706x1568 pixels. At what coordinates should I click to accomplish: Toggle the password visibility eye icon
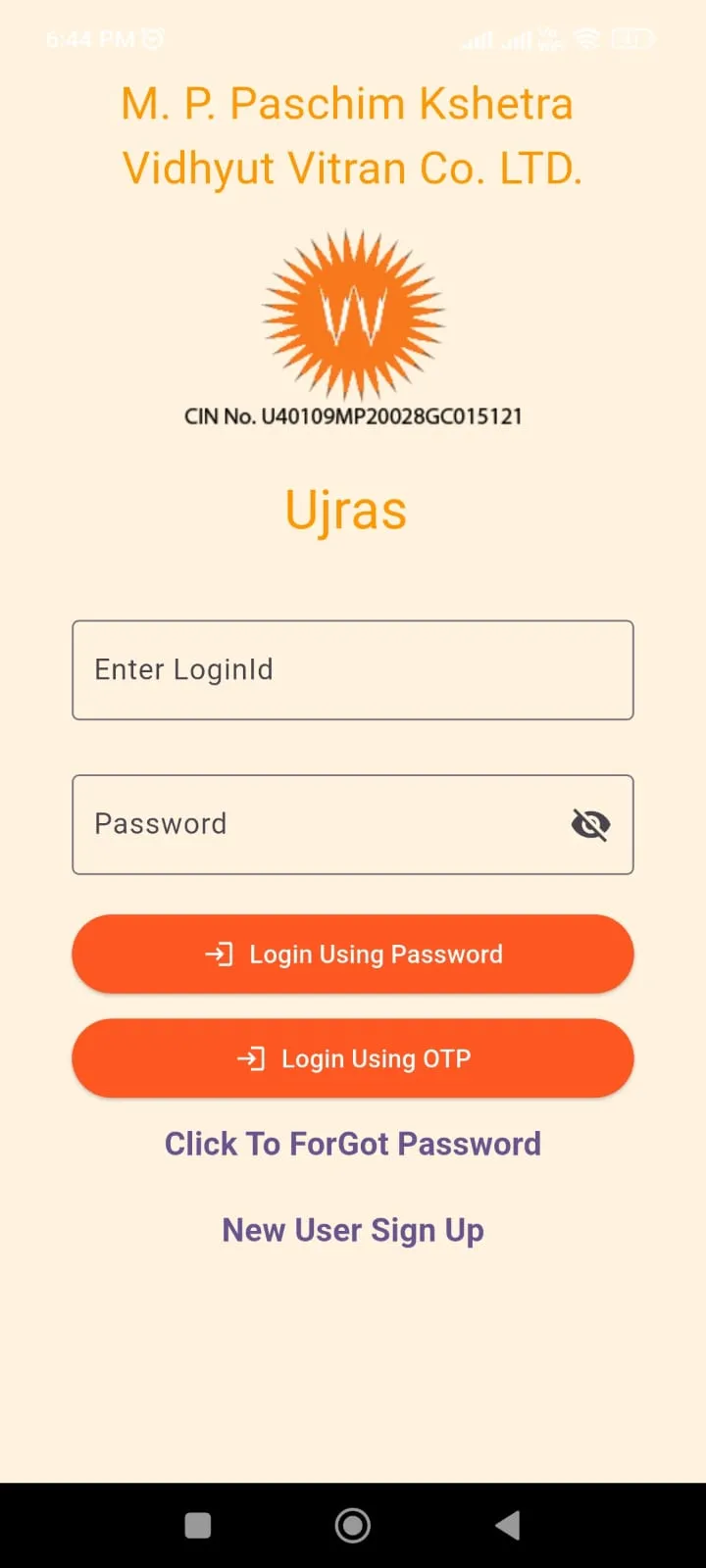(x=591, y=824)
